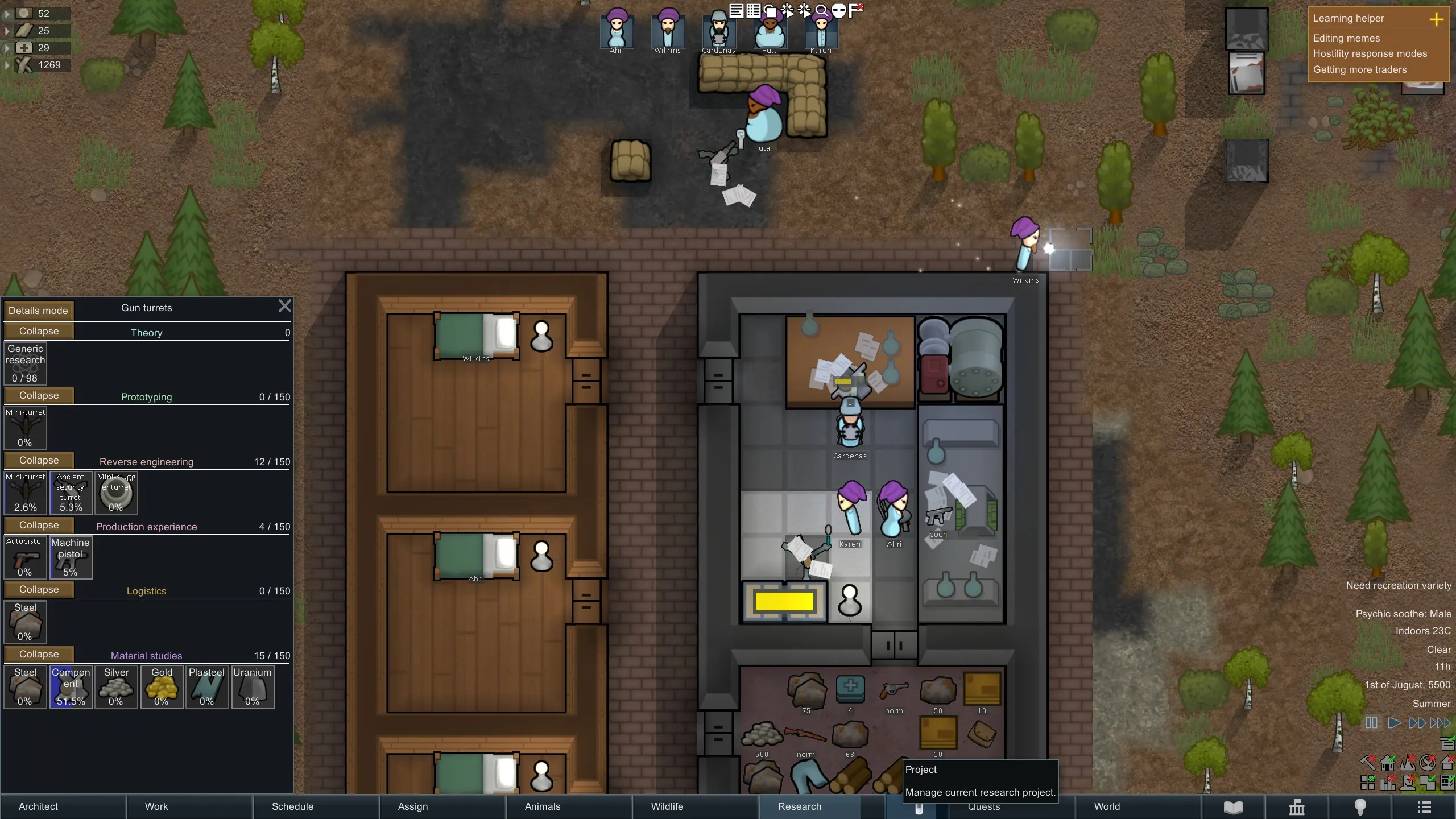Toggle Details mode button
Image resolution: width=1456 pixels, height=819 pixels.
pyautogui.click(x=38, y=311)
